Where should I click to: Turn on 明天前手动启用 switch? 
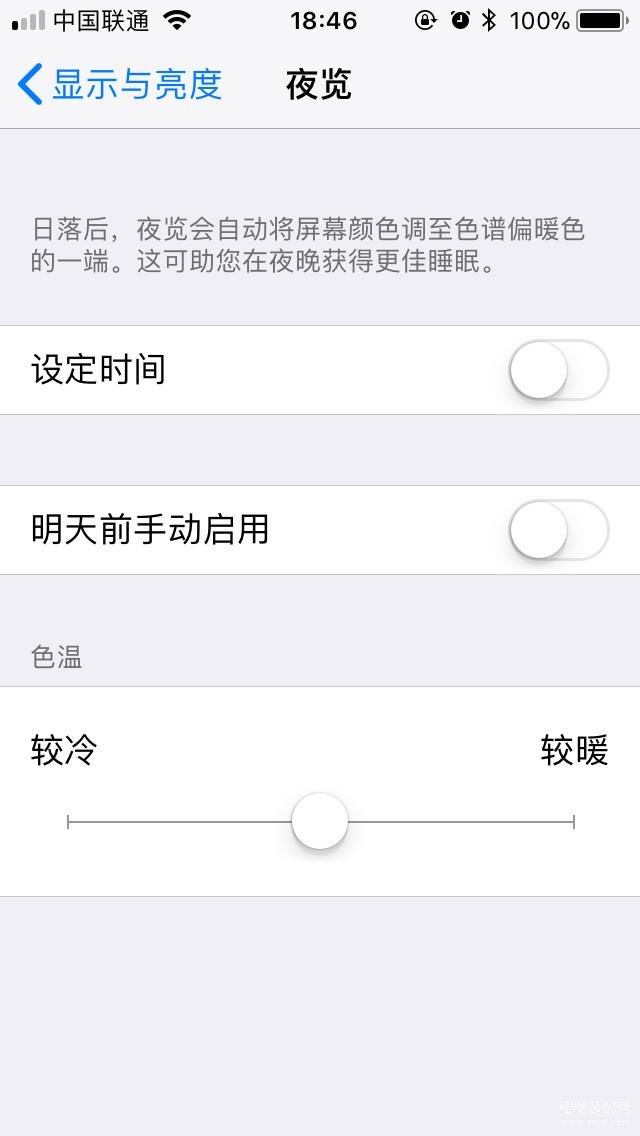coord(558,530)
